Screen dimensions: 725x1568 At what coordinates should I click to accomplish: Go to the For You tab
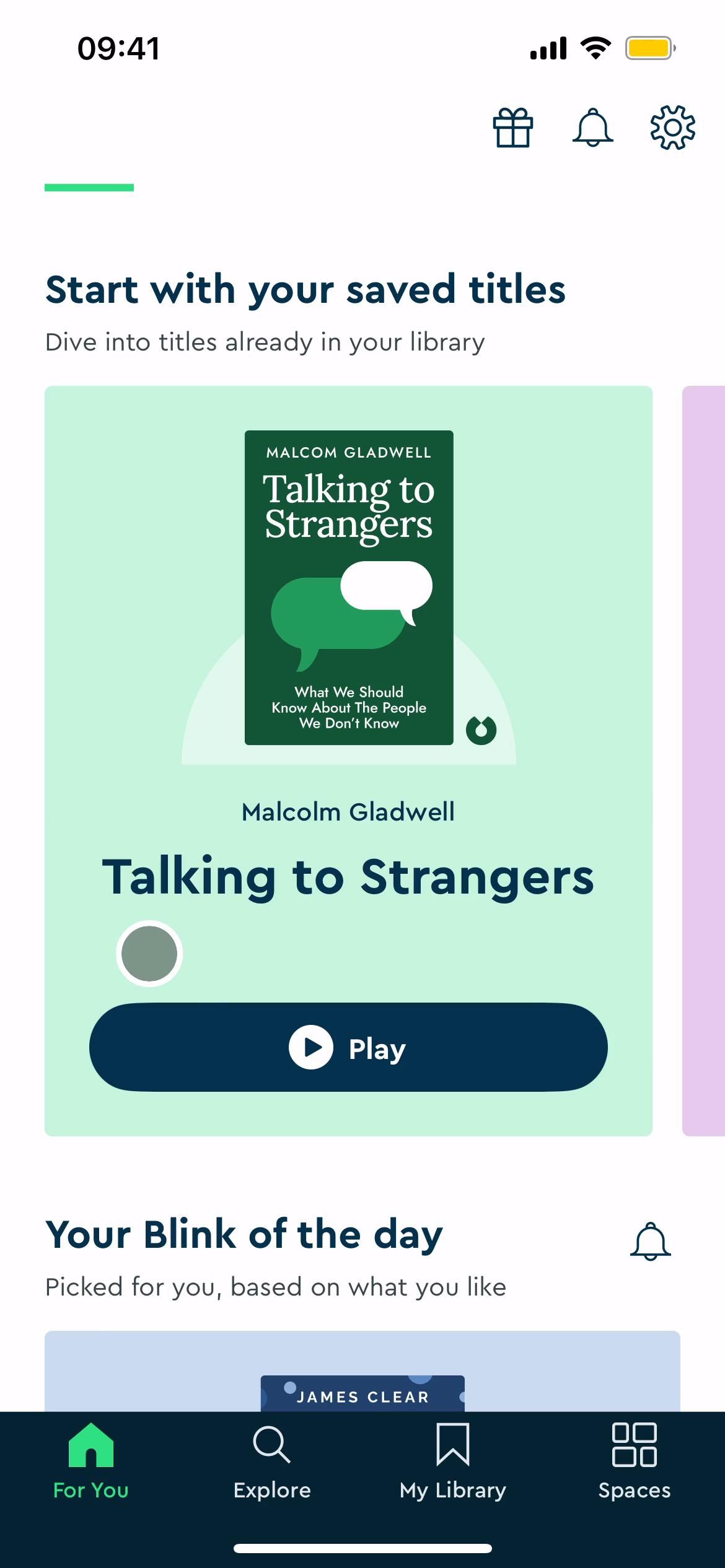coord(90,1461)
